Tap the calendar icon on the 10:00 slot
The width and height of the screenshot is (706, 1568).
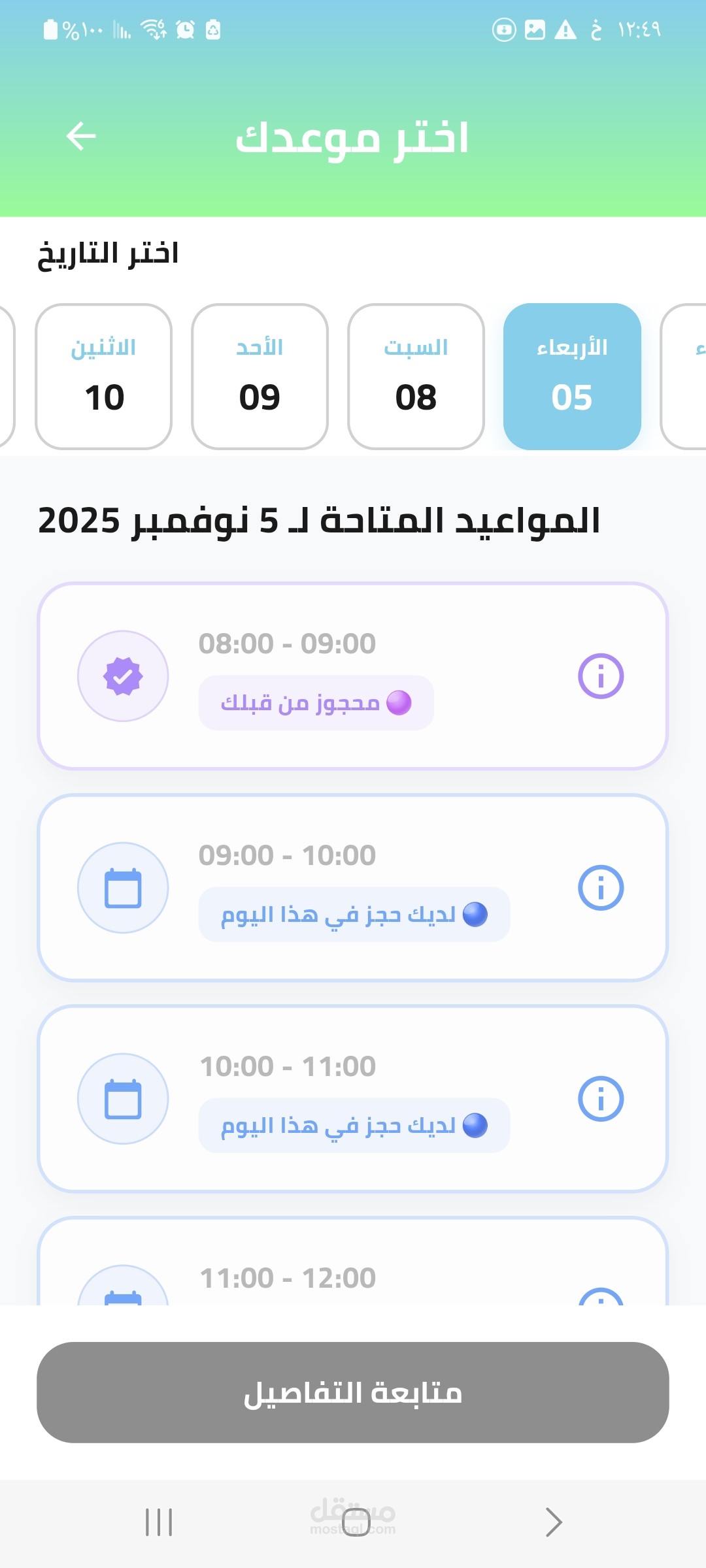tap(123, 1098)
